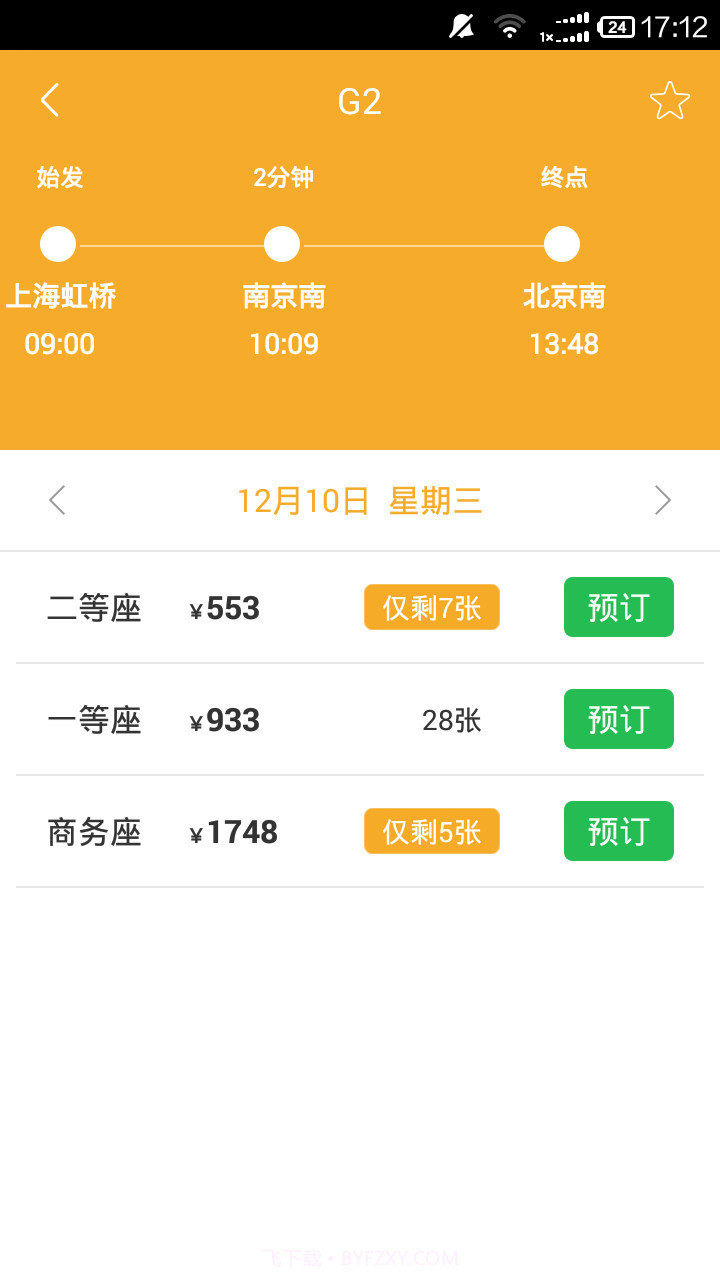720x1280 pixels.
Task: Tap the muted notification bell icon
Action: pos(462,27)
